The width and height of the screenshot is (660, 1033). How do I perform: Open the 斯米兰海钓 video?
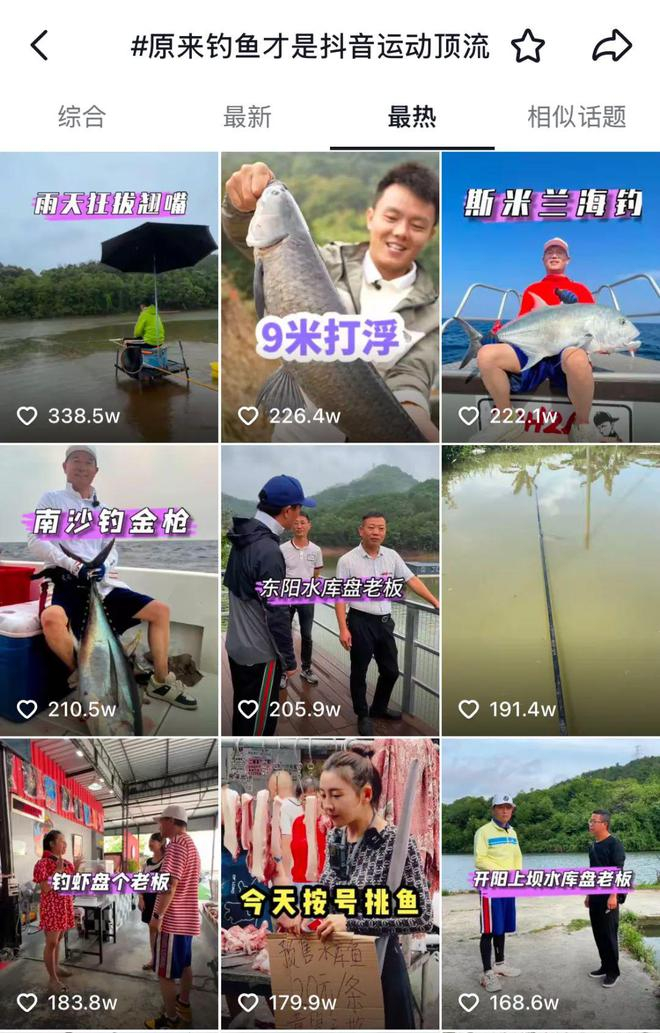[551, 297]
